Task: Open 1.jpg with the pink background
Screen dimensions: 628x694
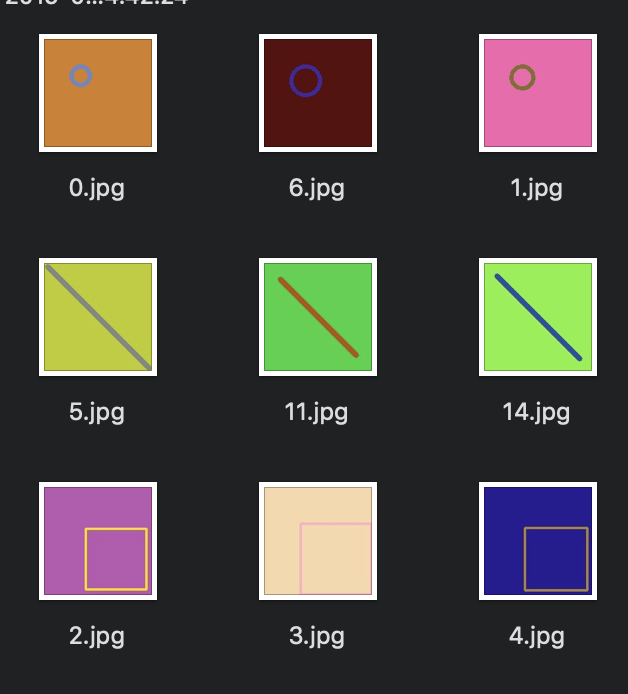Action: 538,93
